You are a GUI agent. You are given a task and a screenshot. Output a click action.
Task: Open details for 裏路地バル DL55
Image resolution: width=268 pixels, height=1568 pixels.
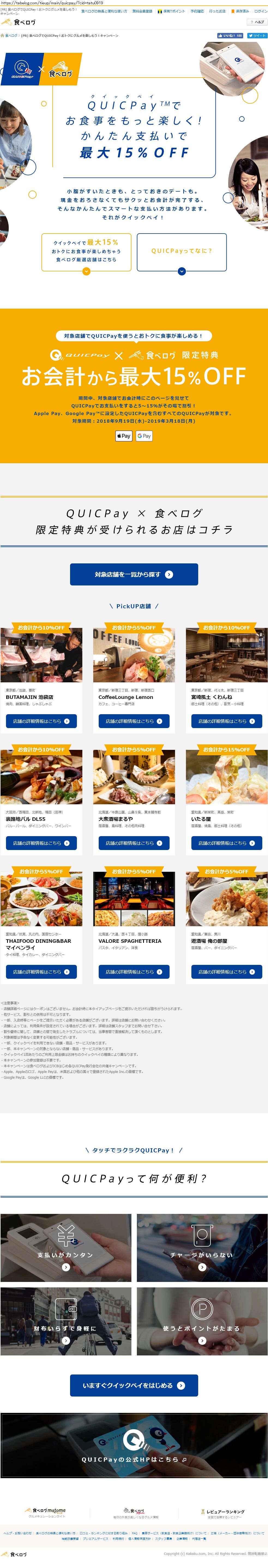point(41,843)
